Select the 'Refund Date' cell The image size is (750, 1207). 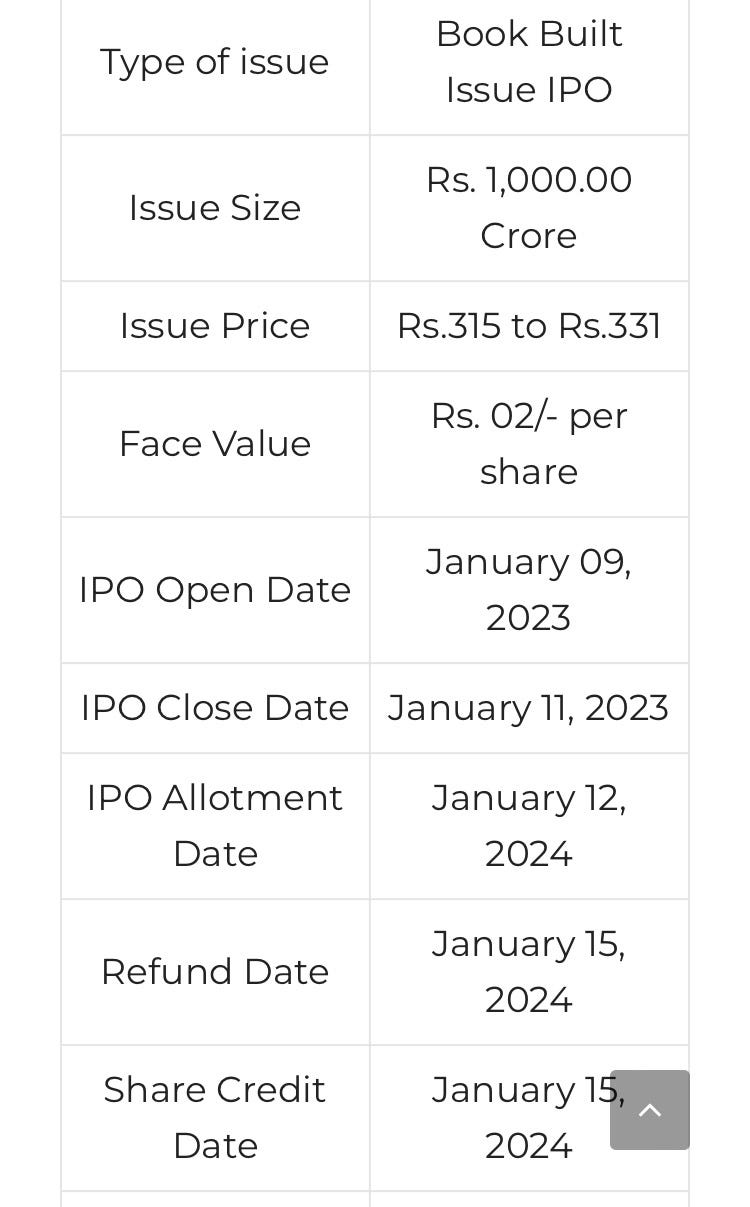click(x=214, y=971)
